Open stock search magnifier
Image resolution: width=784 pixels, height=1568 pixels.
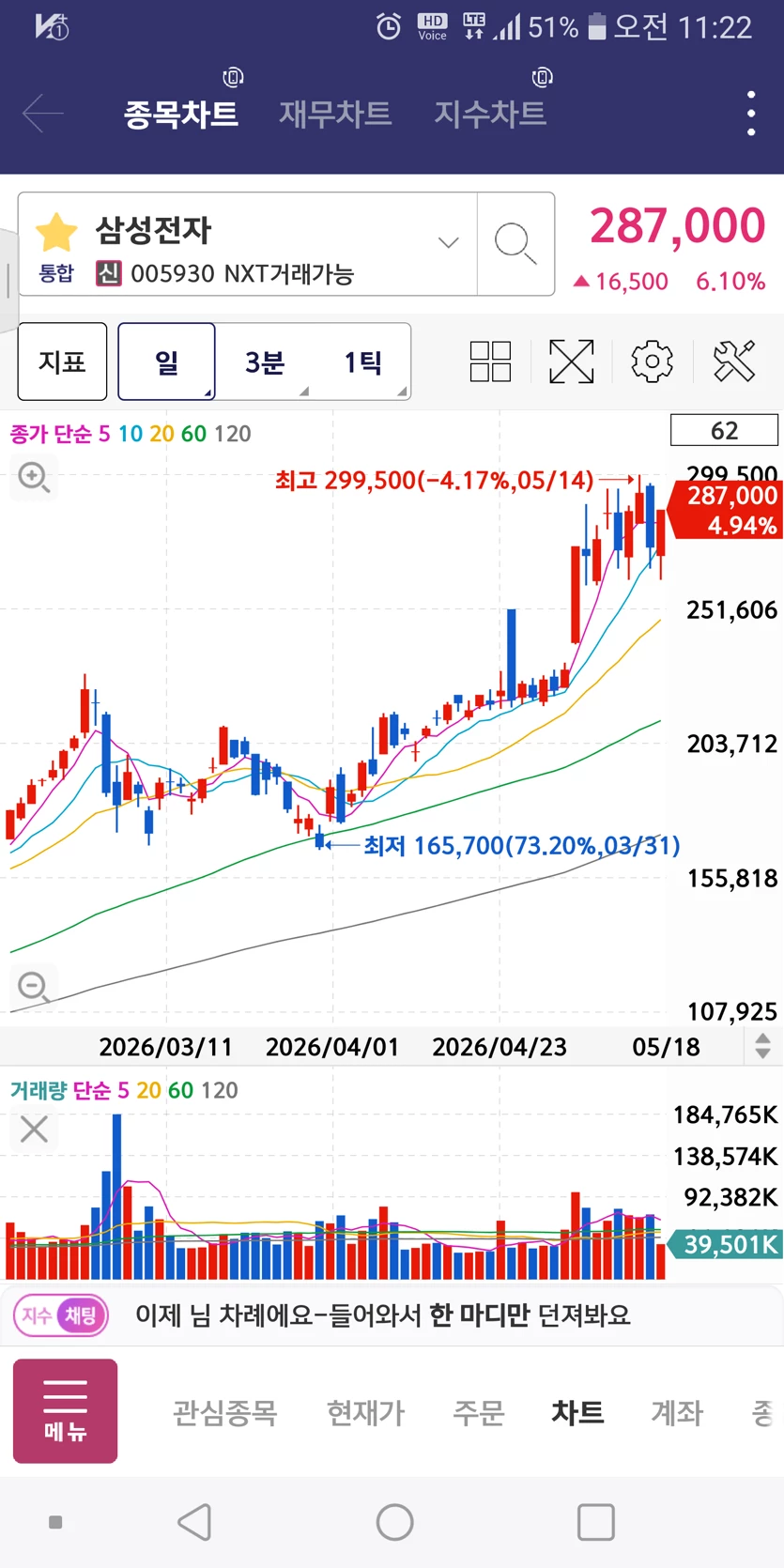tap(515, 244)
